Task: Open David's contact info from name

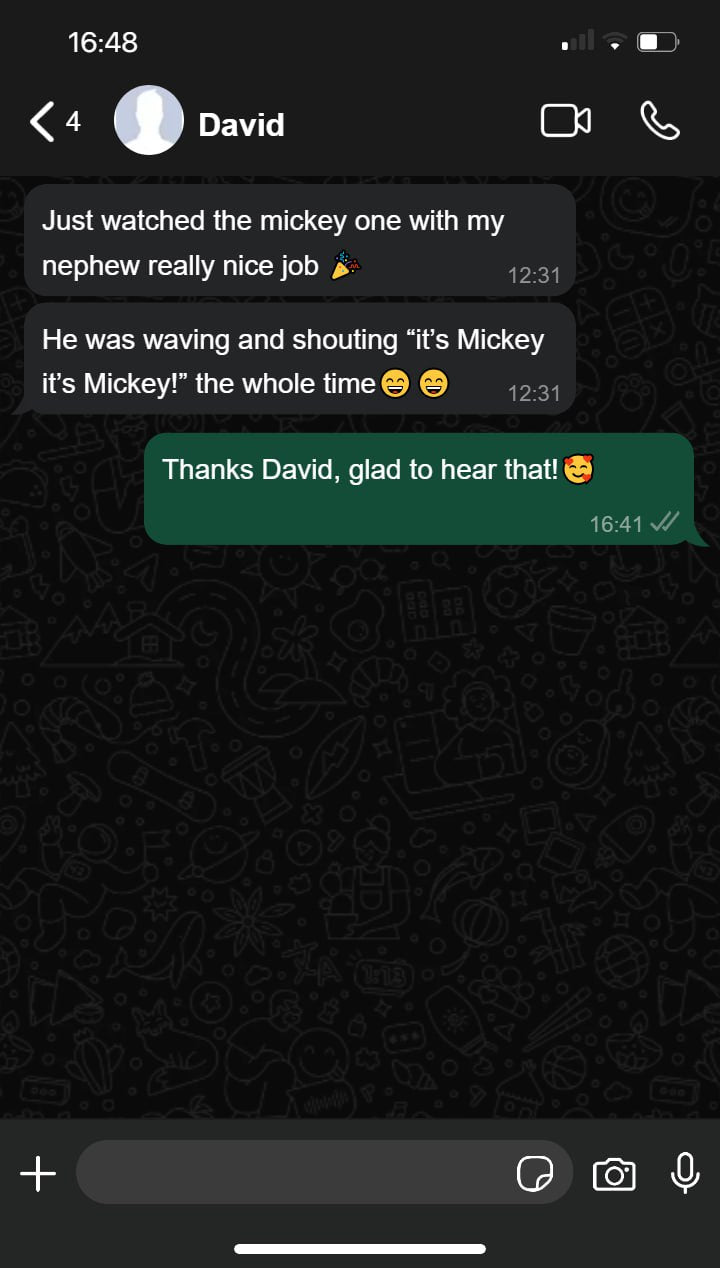Action: point(241,125)
